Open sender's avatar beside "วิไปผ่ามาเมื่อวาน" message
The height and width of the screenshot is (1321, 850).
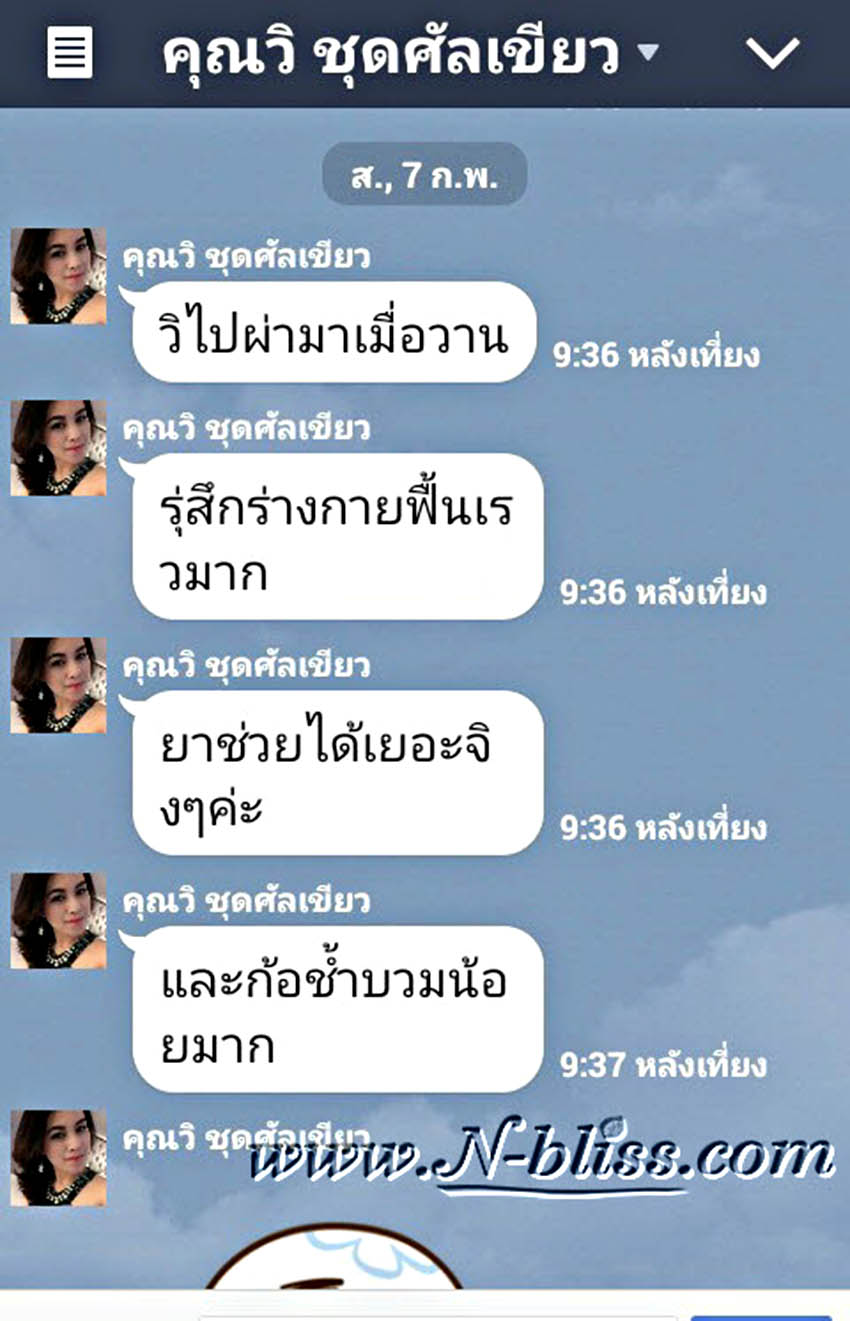[x=58, y=276]
